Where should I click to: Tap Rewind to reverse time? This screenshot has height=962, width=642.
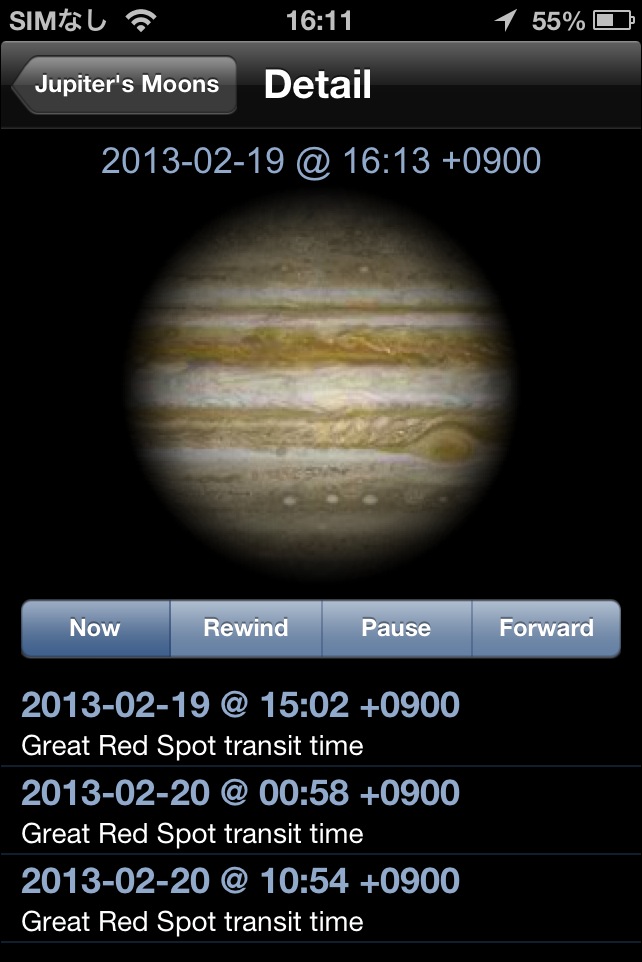pyautogui.click(x=245, y=628)
